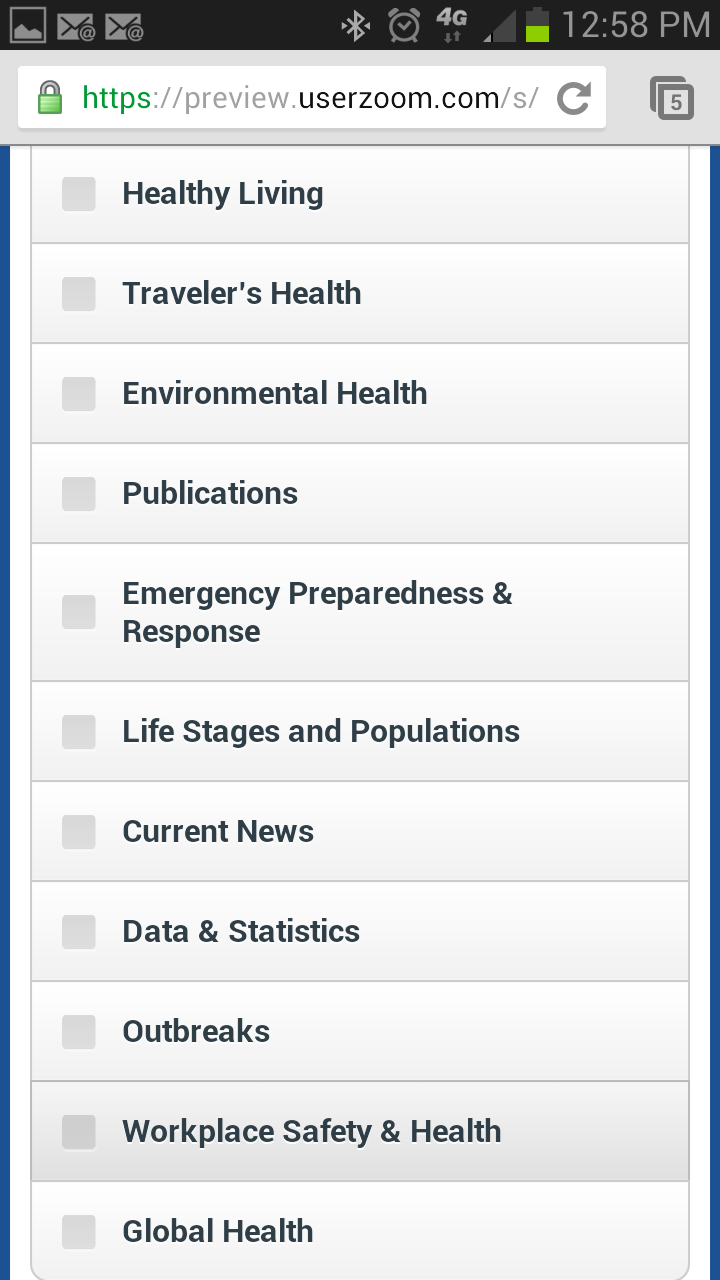Mark the Publications checkbox
Screen dimensions: 720x1280
(x=79, y=494)
